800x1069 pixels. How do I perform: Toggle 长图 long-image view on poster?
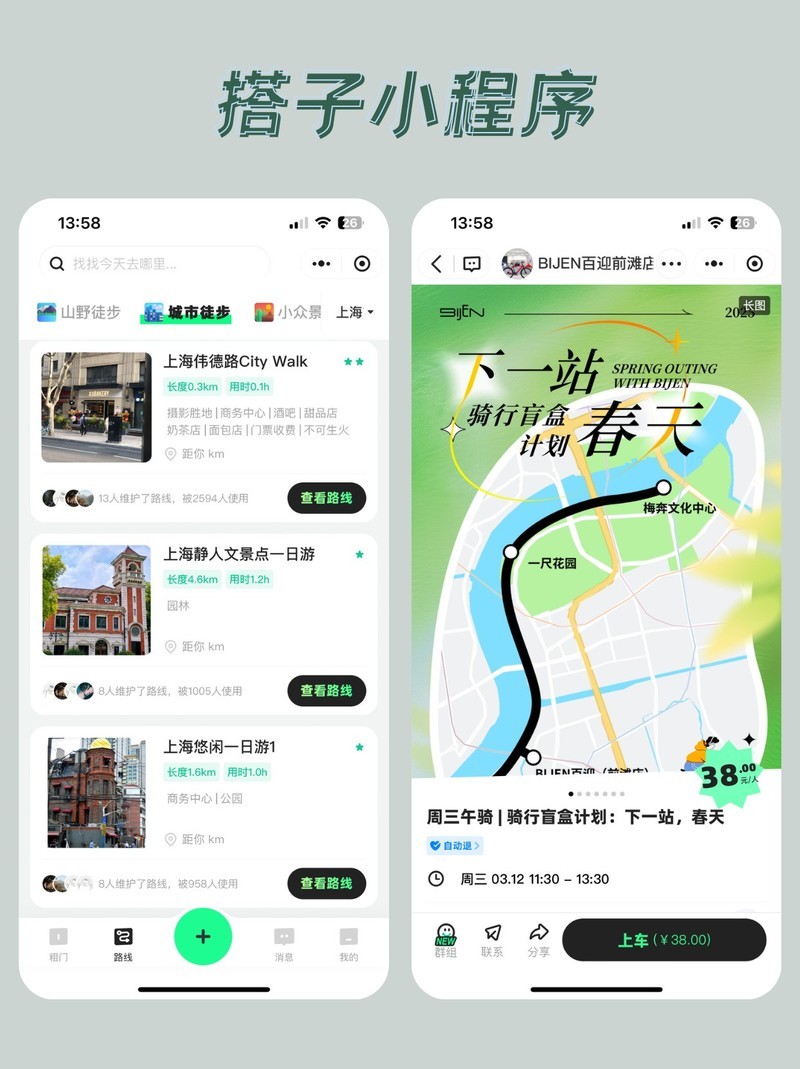[x=757, y=304]
